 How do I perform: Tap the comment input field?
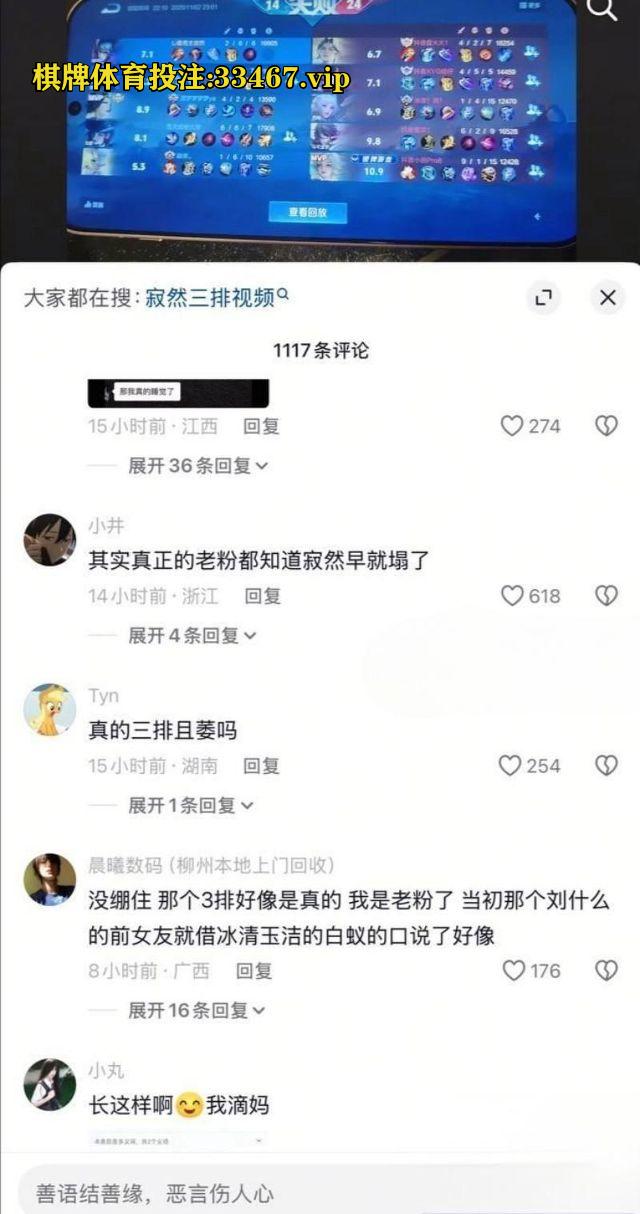[x=300, y=1193]
